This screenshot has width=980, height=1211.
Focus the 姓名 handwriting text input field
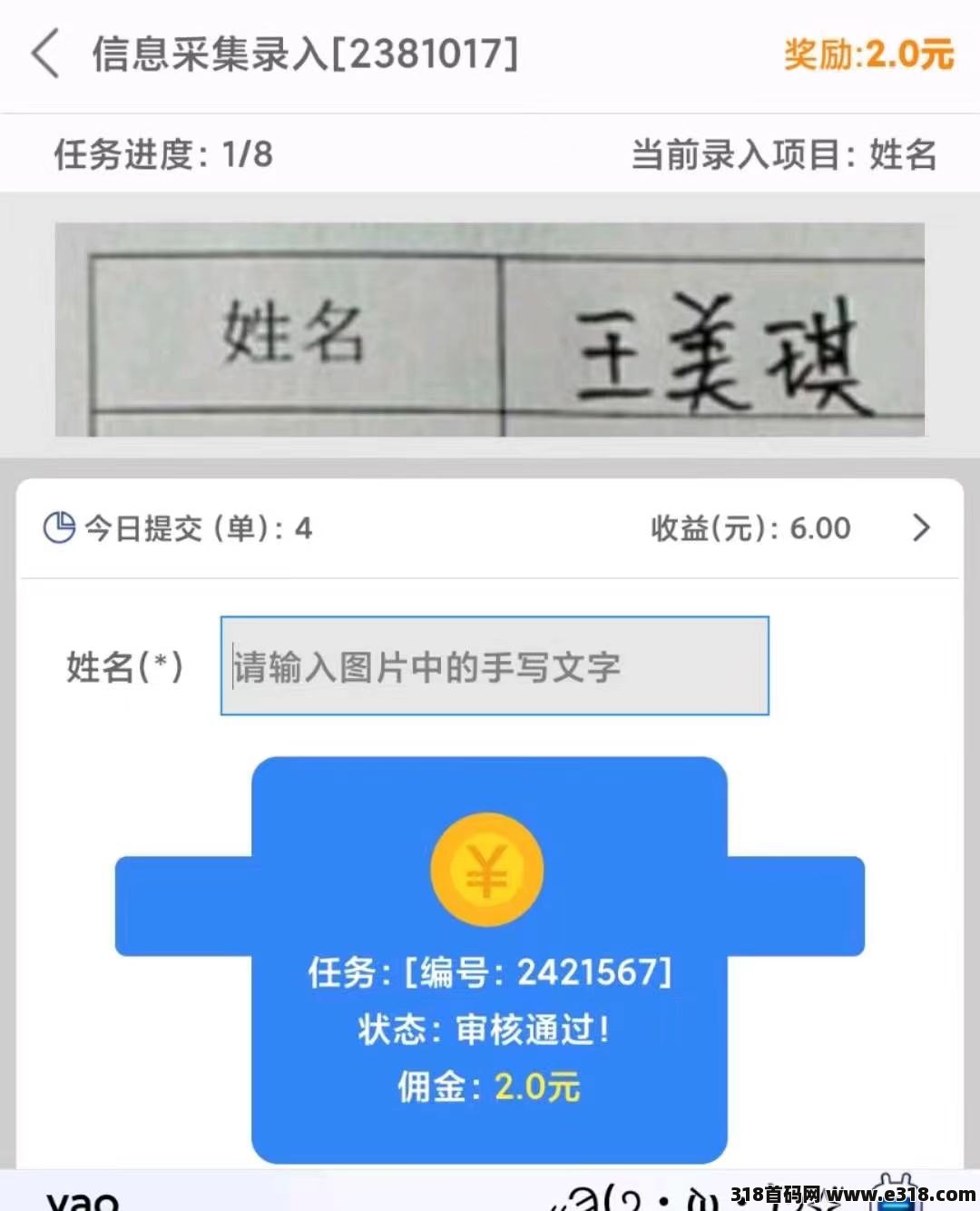pos(495,666)
